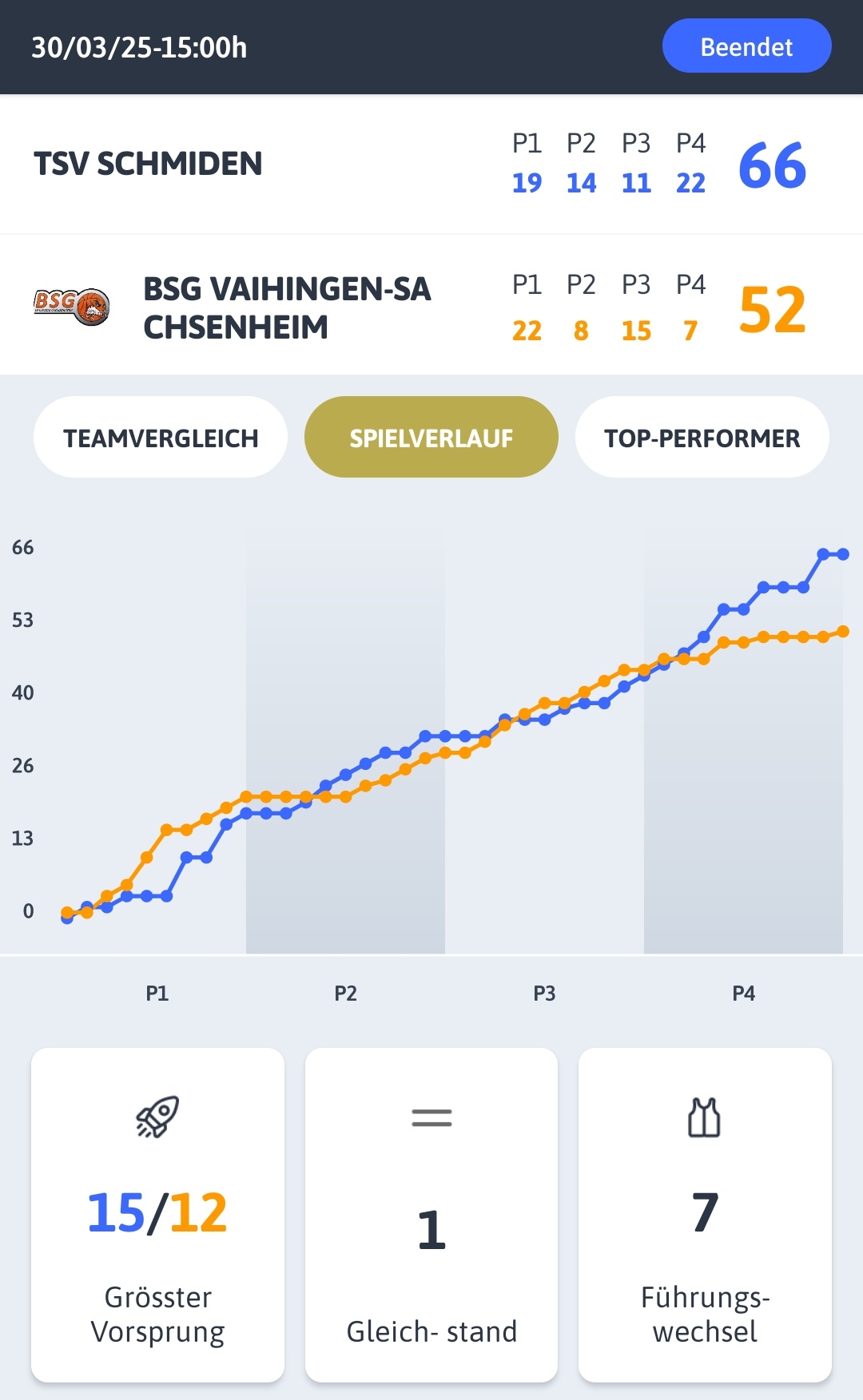Screen dimensions: 863x1400
Task: Open the BSG Vaihingen-Sachsenheim team row
Action: click(x=431, y=306)
